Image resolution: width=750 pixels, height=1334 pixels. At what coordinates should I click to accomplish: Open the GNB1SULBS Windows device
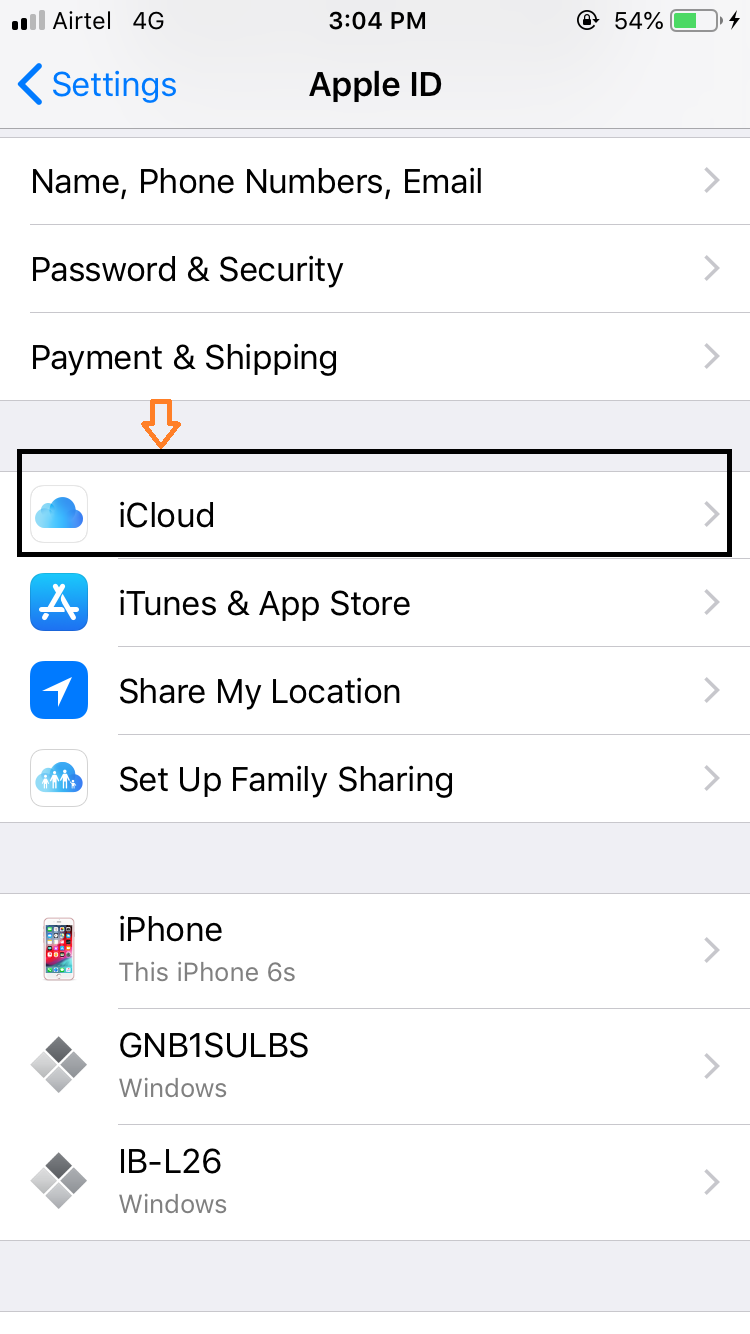click(x=375, y=1066)
